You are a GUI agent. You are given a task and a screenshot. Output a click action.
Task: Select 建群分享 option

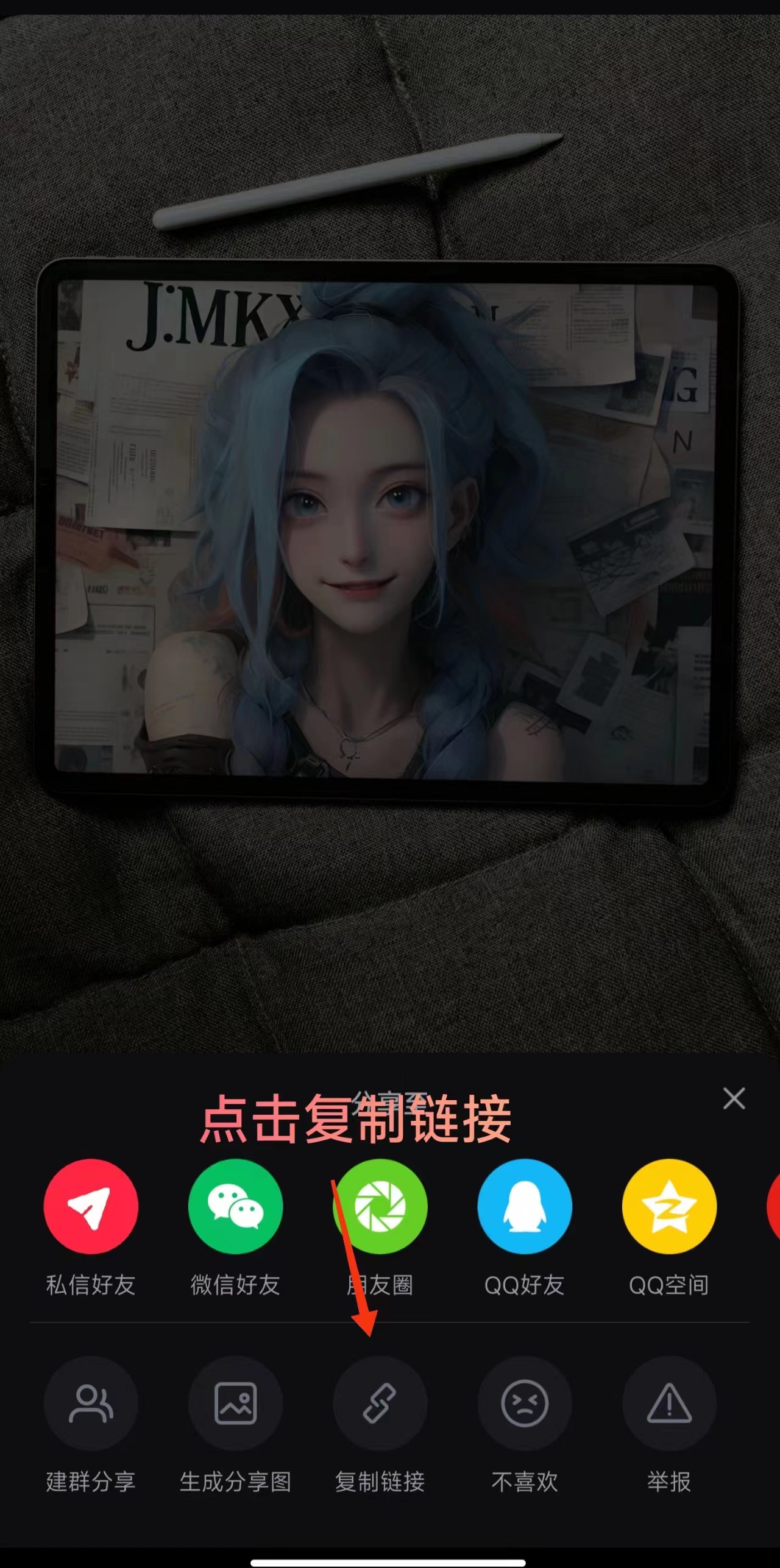click(91, 1403)
